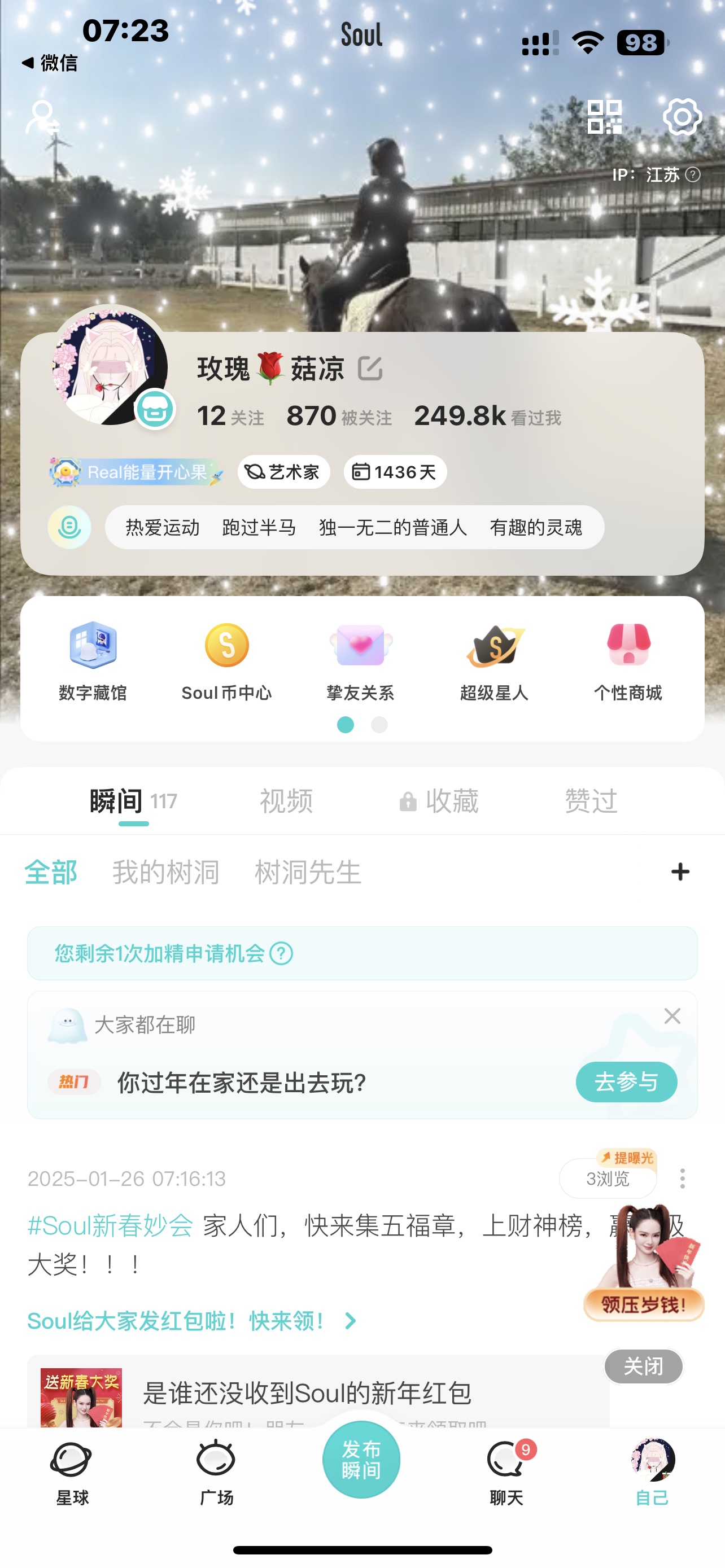The image size is (725, 1568).
Task: Switch to the 收藏 tab
Action: [x=439, y=800]
